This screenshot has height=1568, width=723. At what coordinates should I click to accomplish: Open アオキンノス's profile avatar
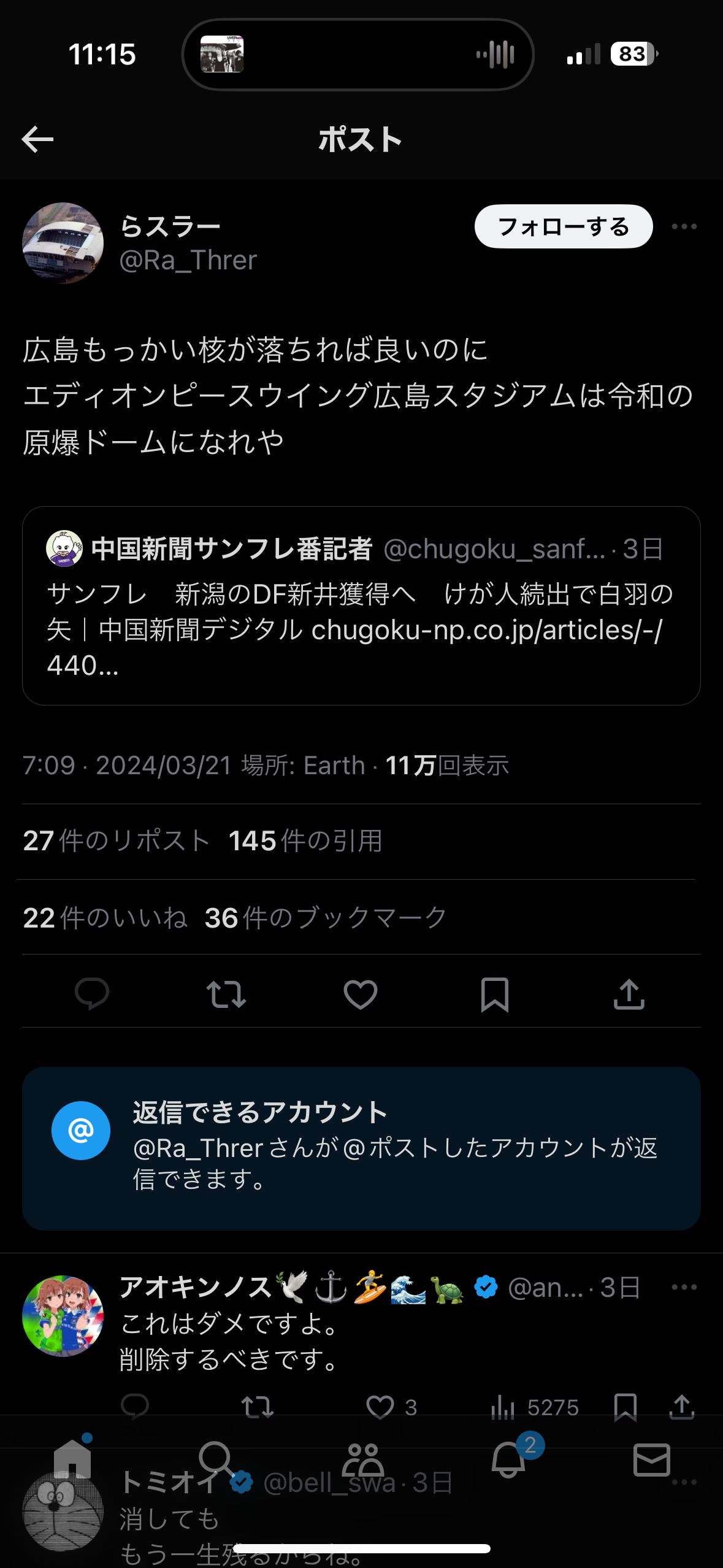(x=63, y=1316)
